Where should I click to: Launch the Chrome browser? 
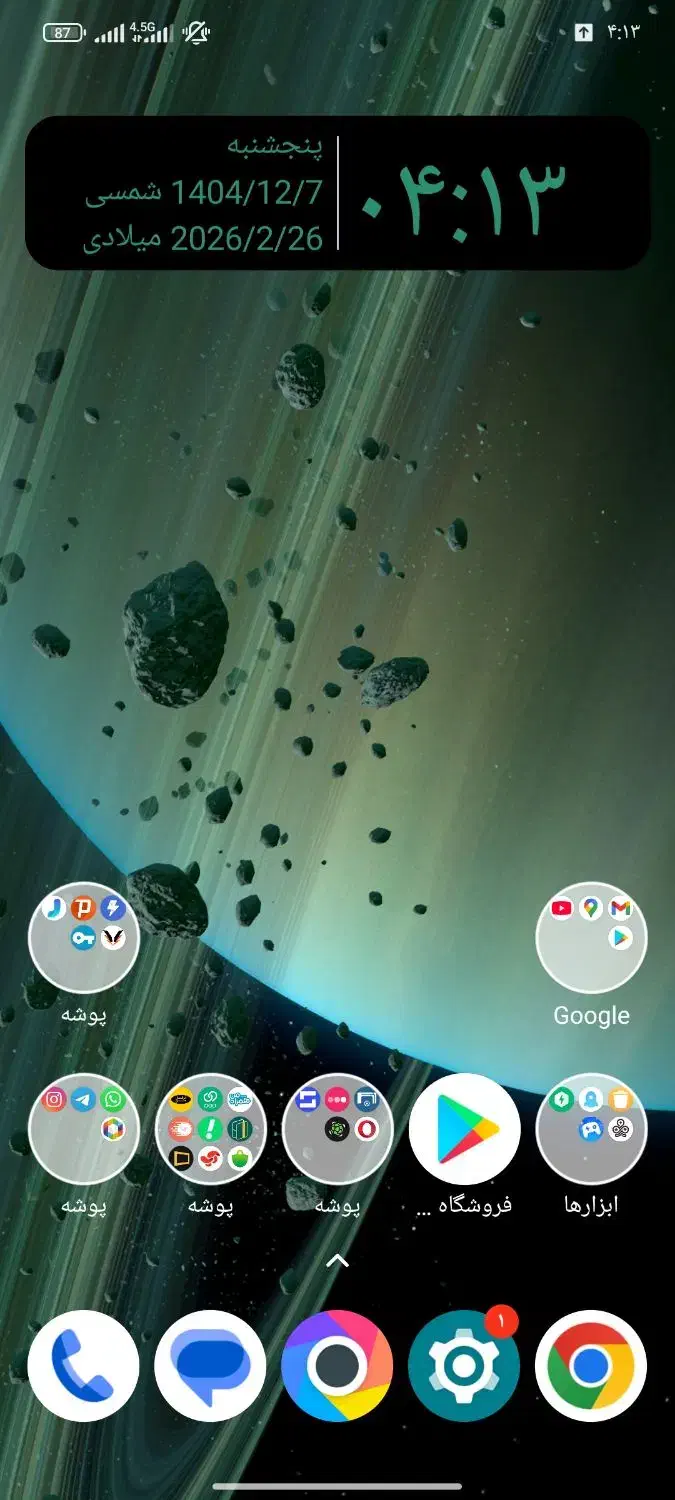point(591,1365)
